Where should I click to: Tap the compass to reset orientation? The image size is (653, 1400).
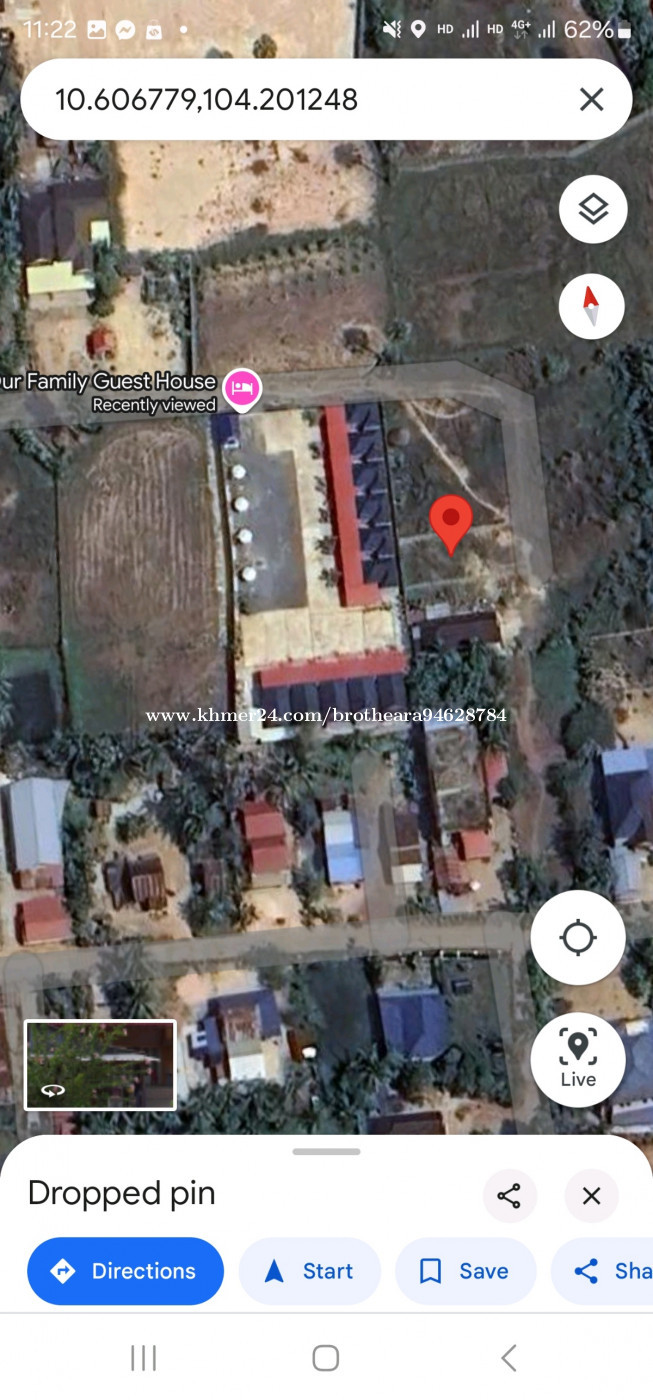(x=591, y=306)
